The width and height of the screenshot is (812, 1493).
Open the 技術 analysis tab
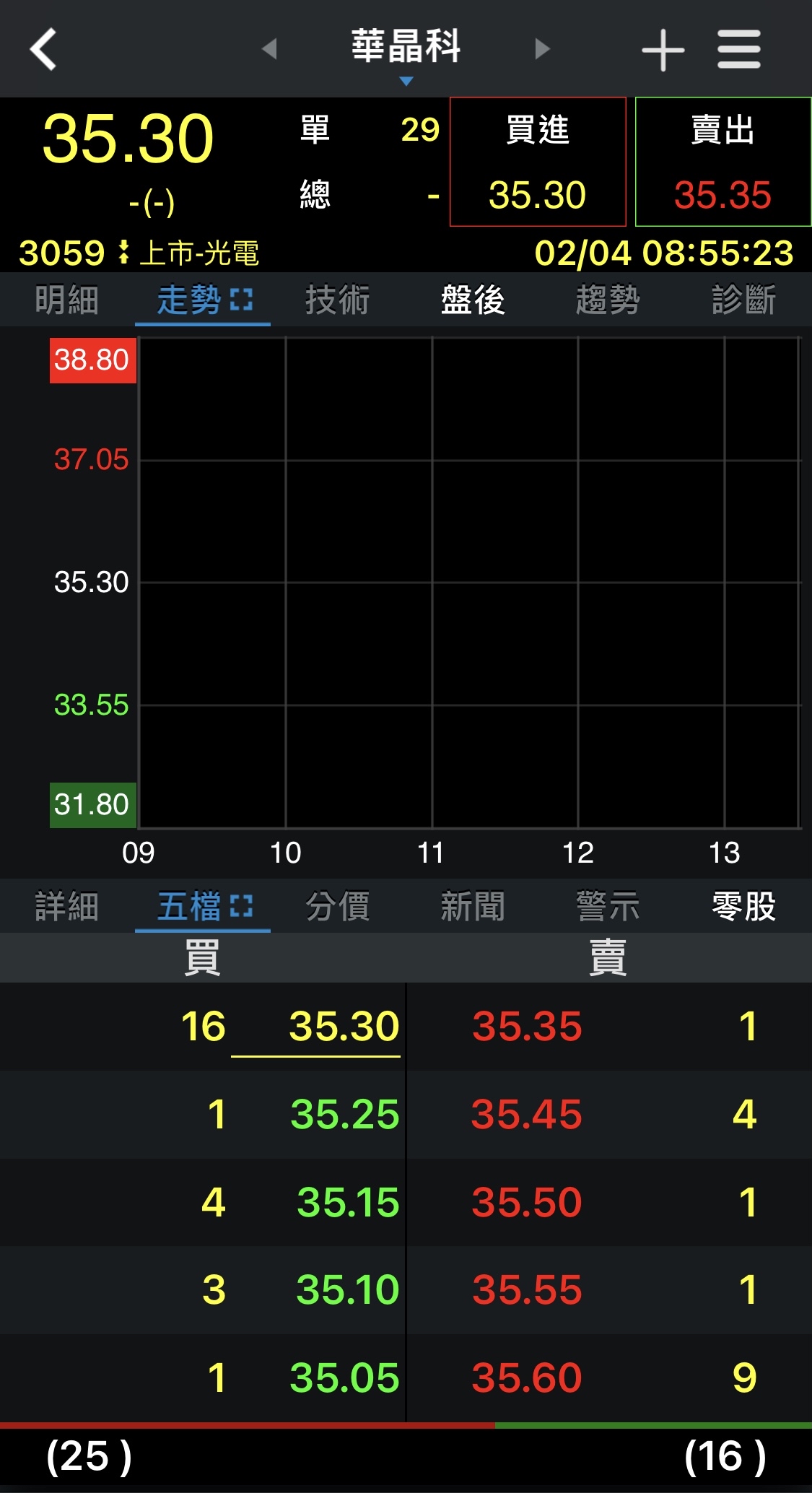[x=338, y=300]
